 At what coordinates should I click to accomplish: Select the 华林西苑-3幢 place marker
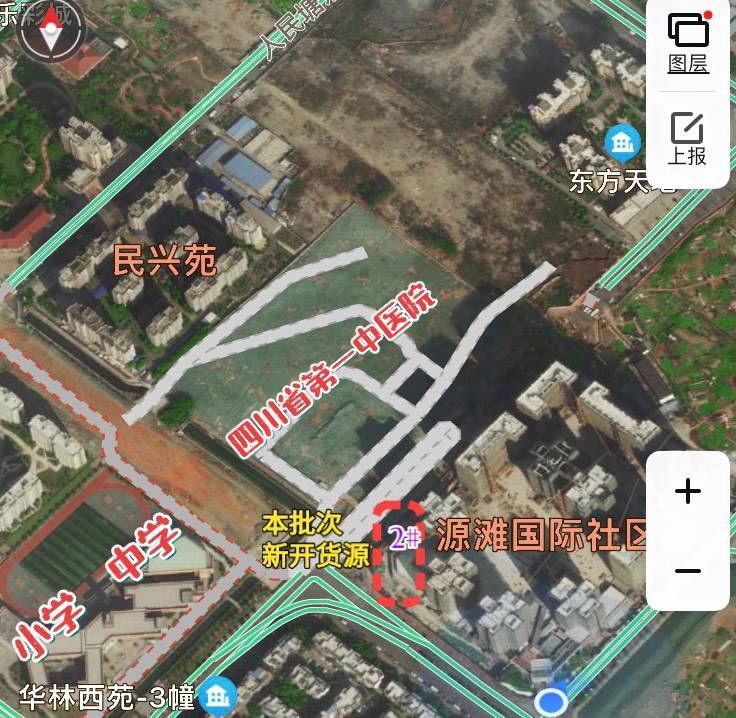216,694
